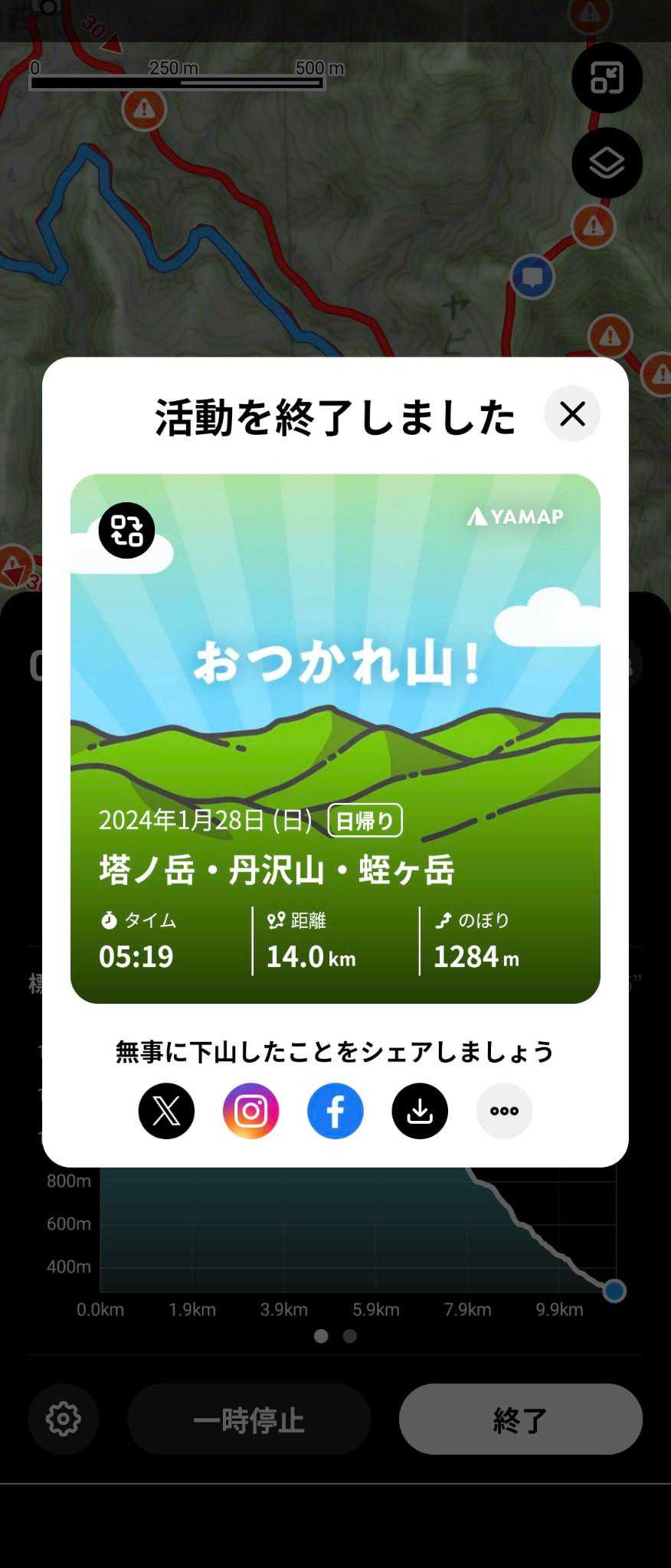Screen dimensions: 671x1568
Task: Share the activity on Facebook
Action: (335, 1111)
